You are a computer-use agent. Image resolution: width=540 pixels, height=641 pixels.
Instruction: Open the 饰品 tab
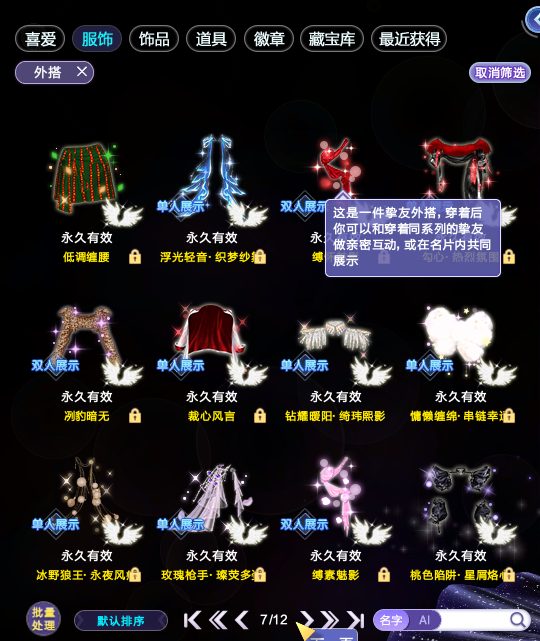(154, 39)
